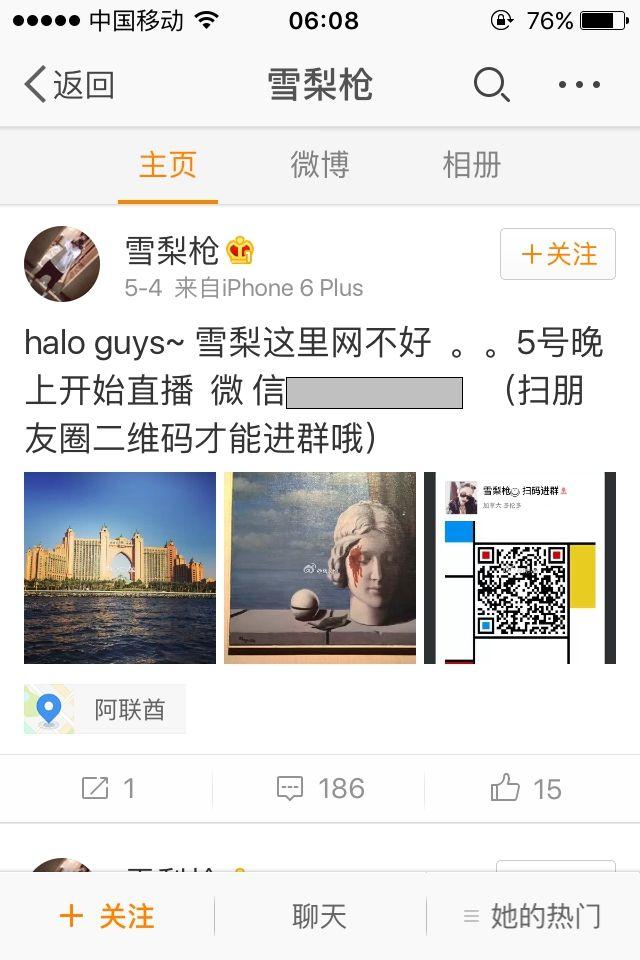Open the 186 comments

pos(320,789)
